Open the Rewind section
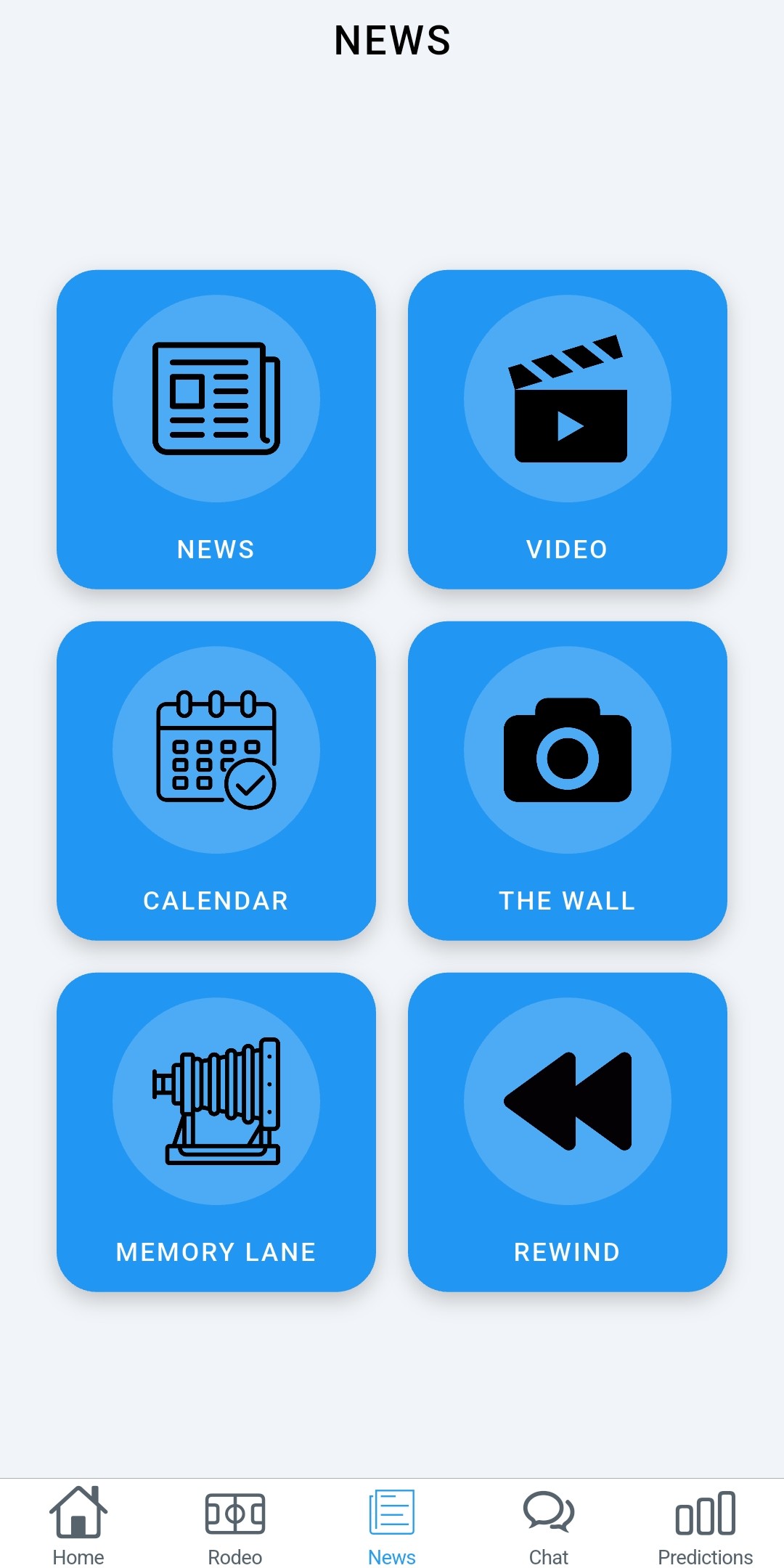The image size is (784, 1568). coord(567,1132)
